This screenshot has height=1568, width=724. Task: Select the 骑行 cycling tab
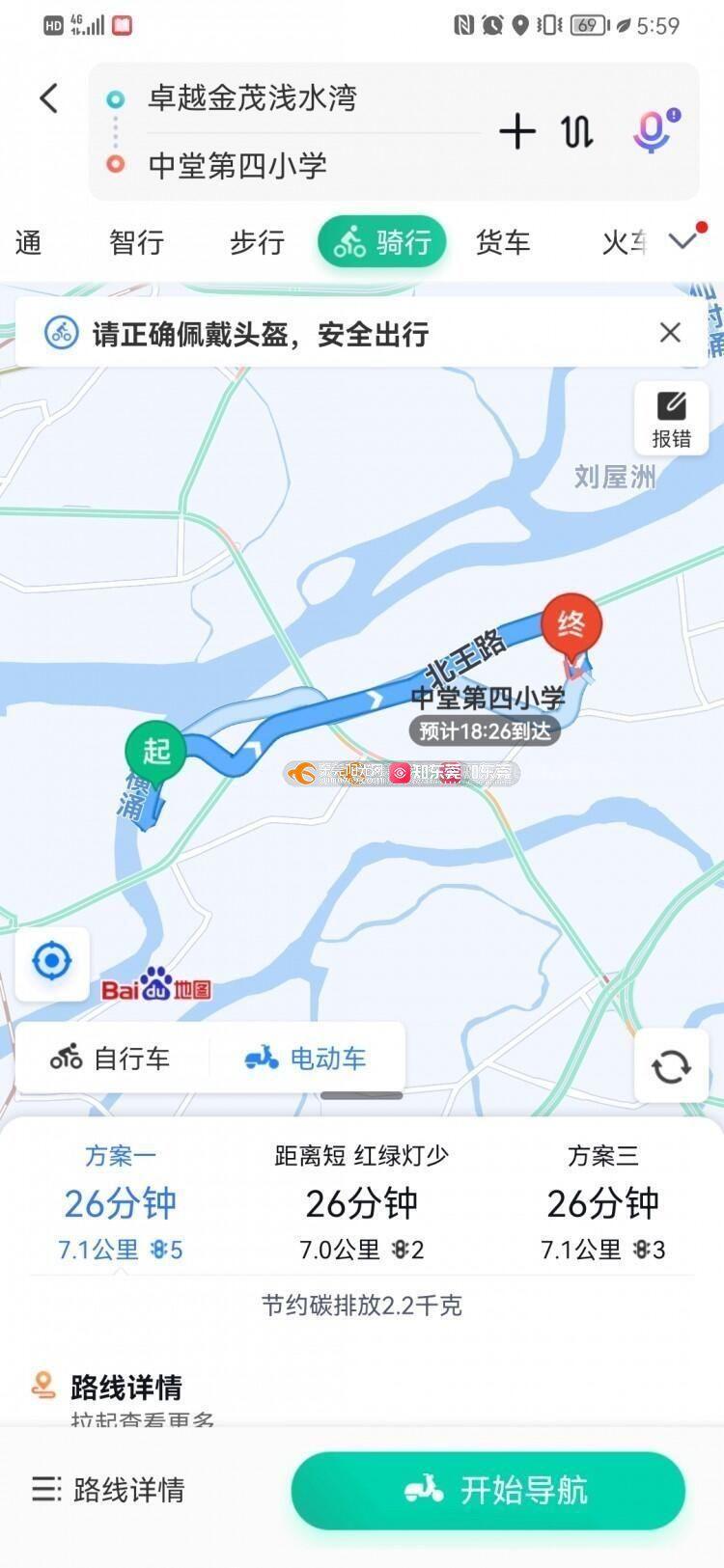[382, 241]
